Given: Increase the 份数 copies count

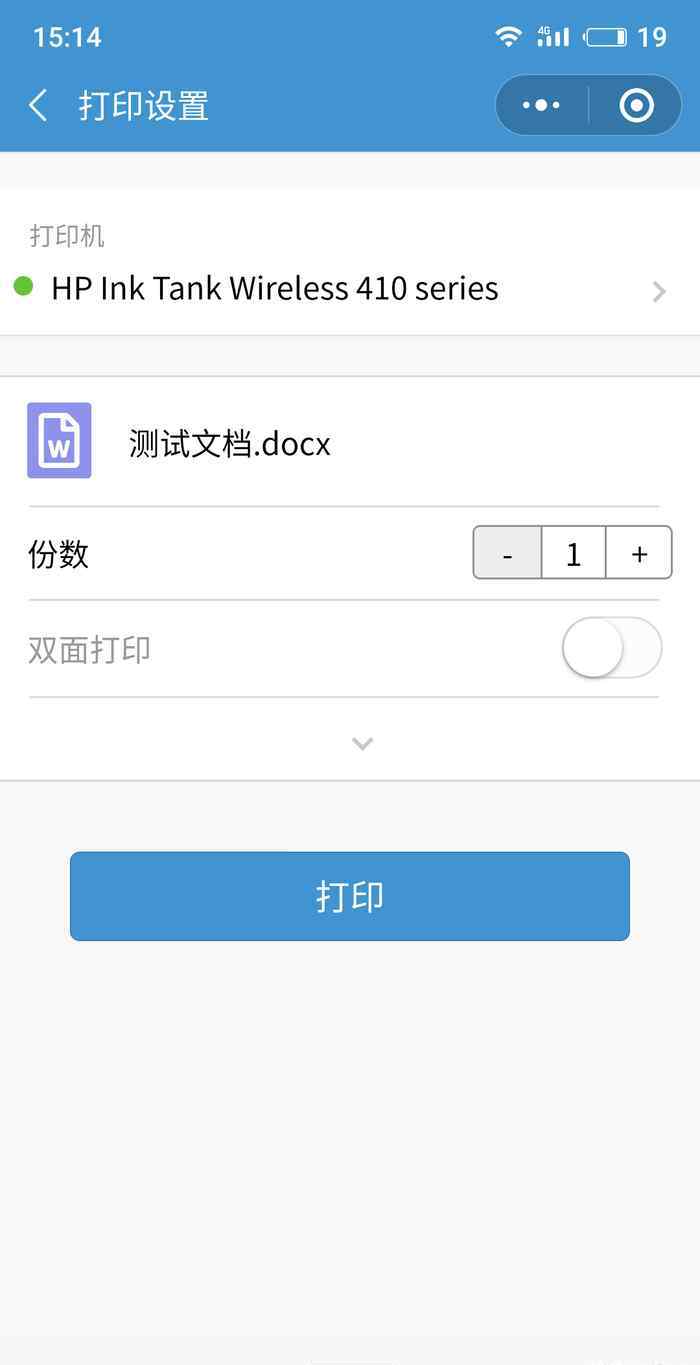Looking at the screenshot, I should (639, 553).
